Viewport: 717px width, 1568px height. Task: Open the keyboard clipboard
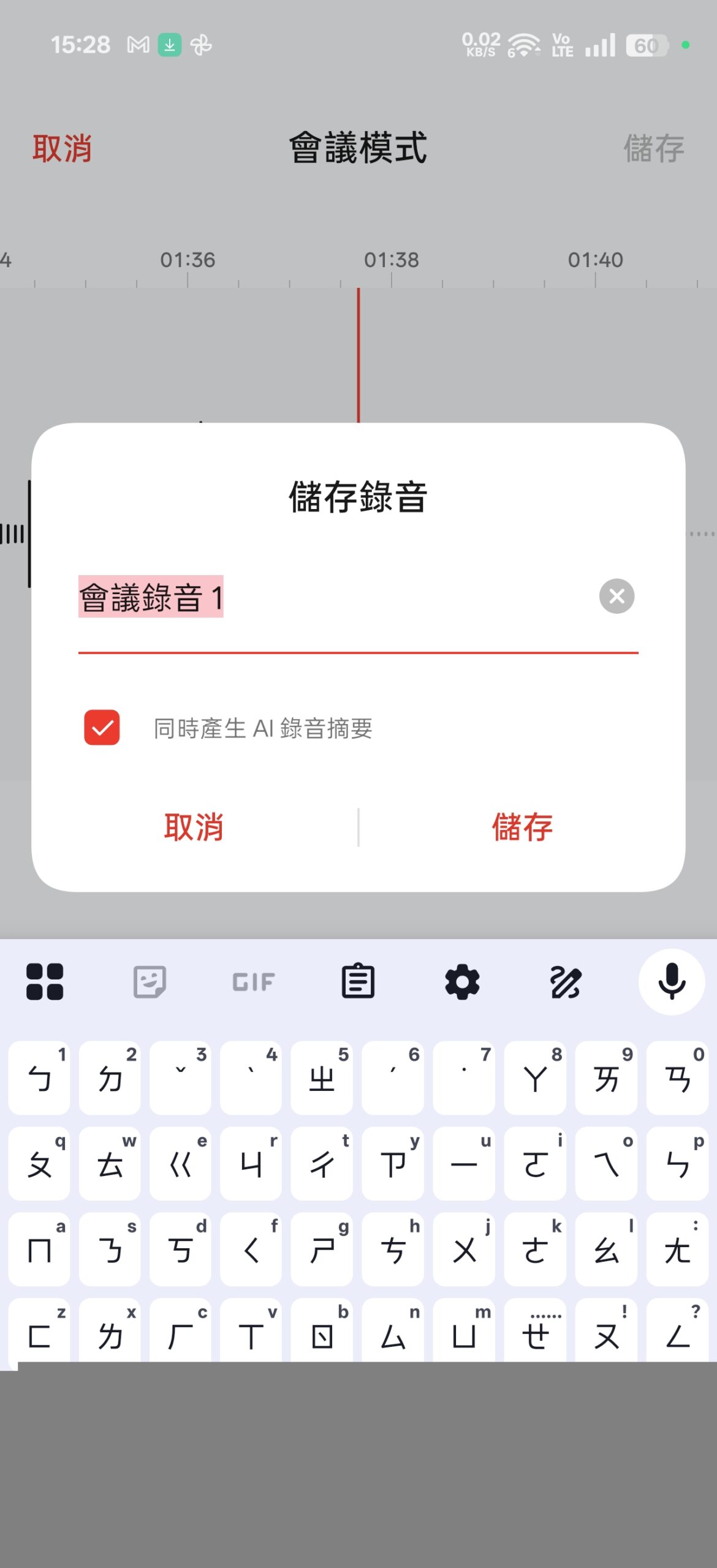(358, 982)
